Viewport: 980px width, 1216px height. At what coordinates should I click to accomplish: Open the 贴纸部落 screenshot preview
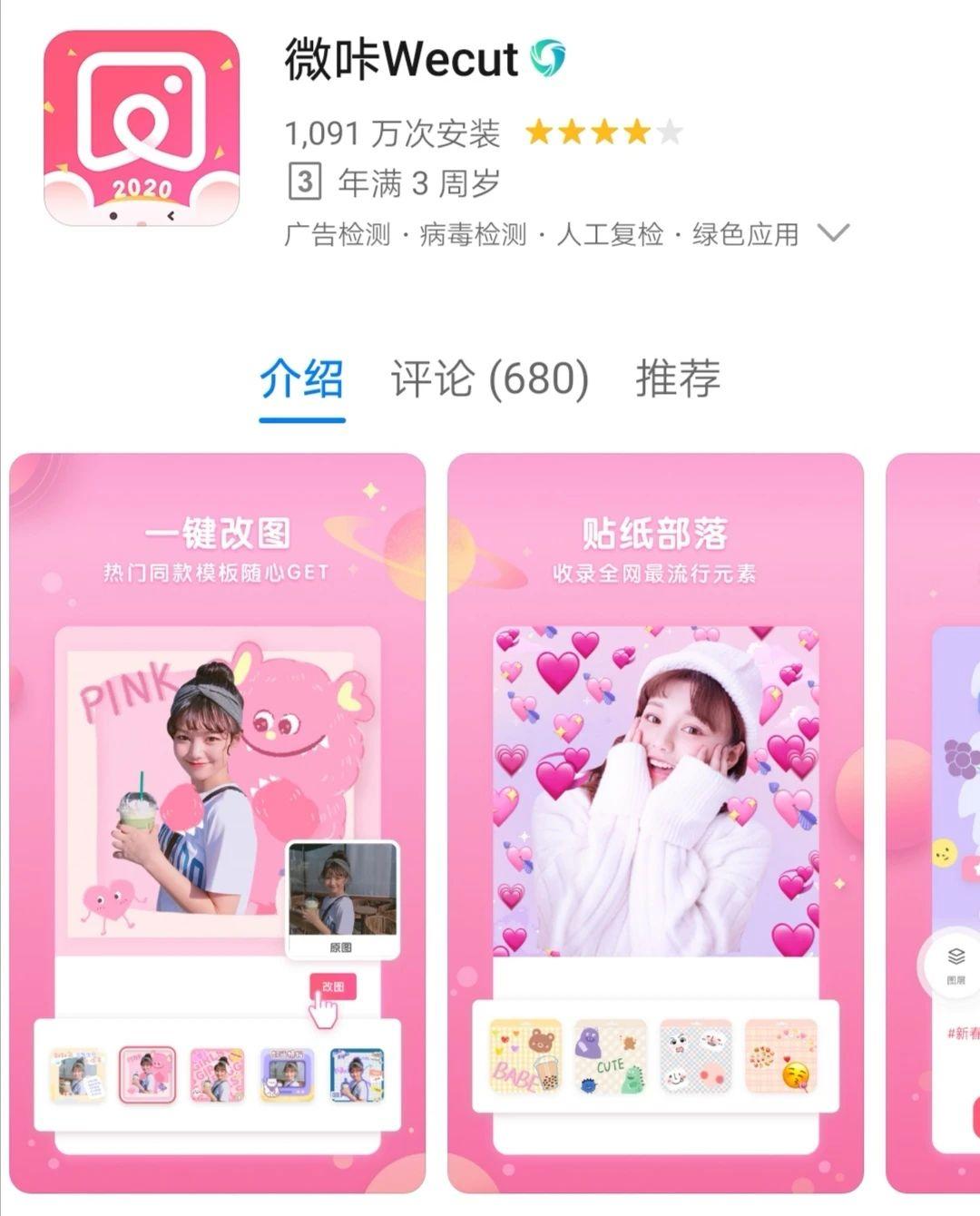655,821
